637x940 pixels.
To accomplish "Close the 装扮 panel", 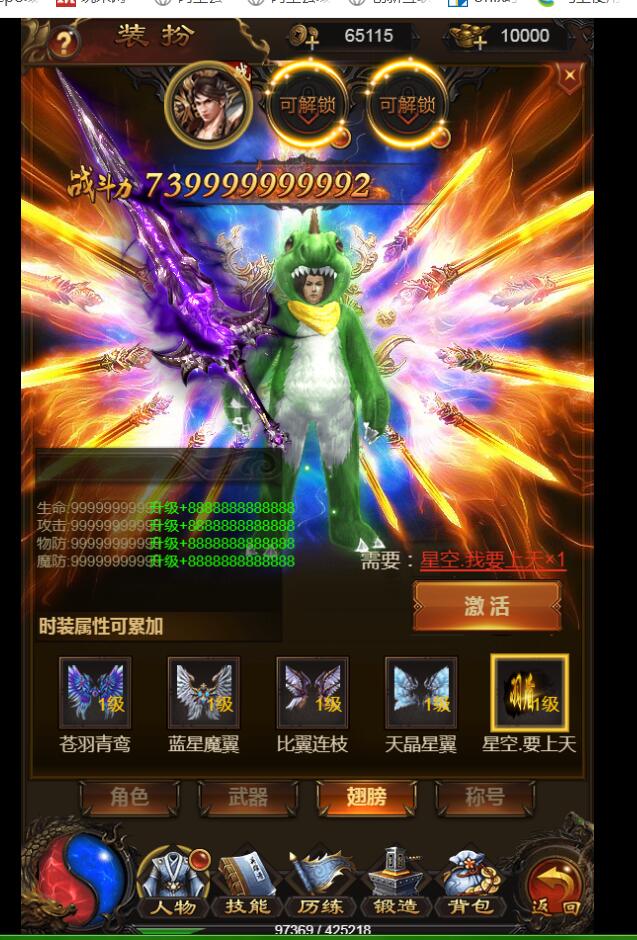I will 569,75.
